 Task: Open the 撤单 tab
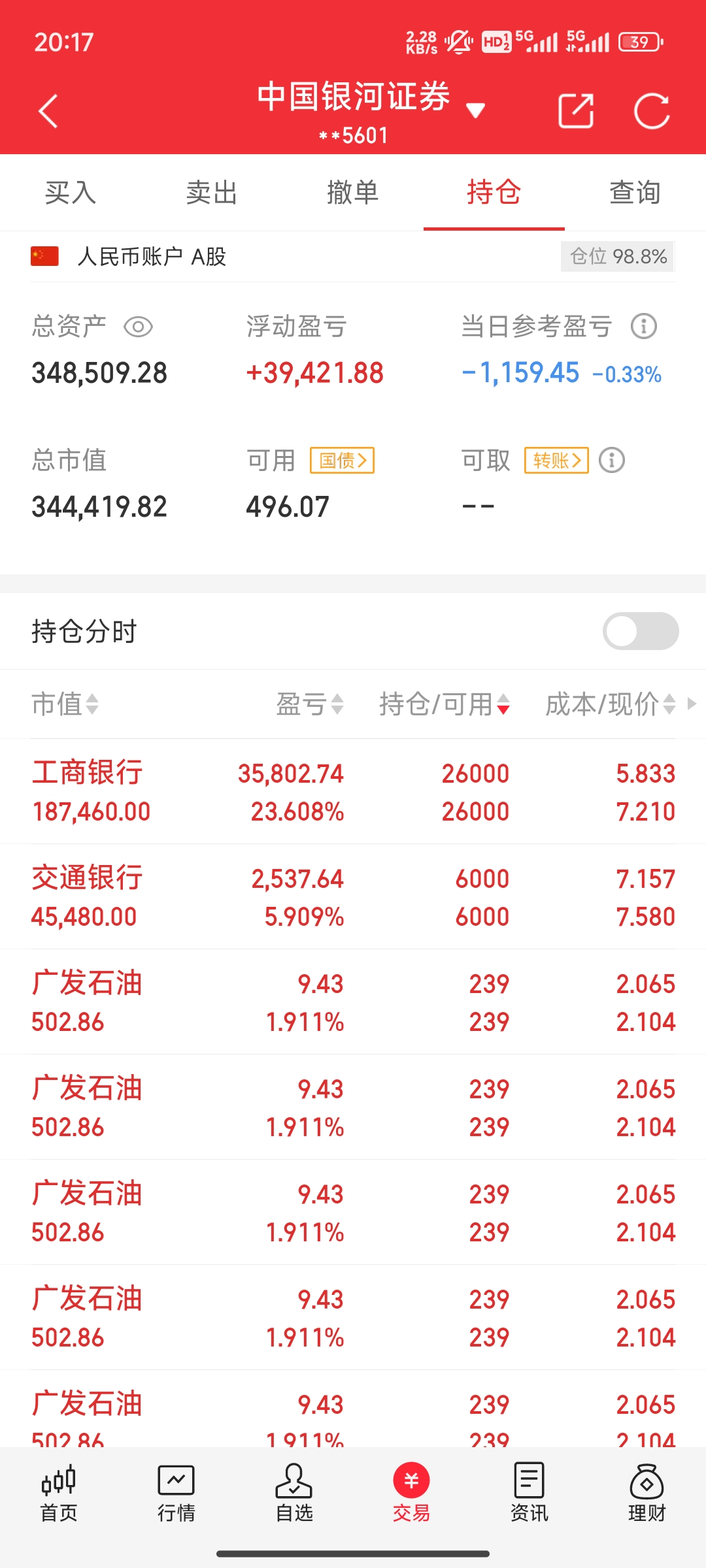(353, 193)
